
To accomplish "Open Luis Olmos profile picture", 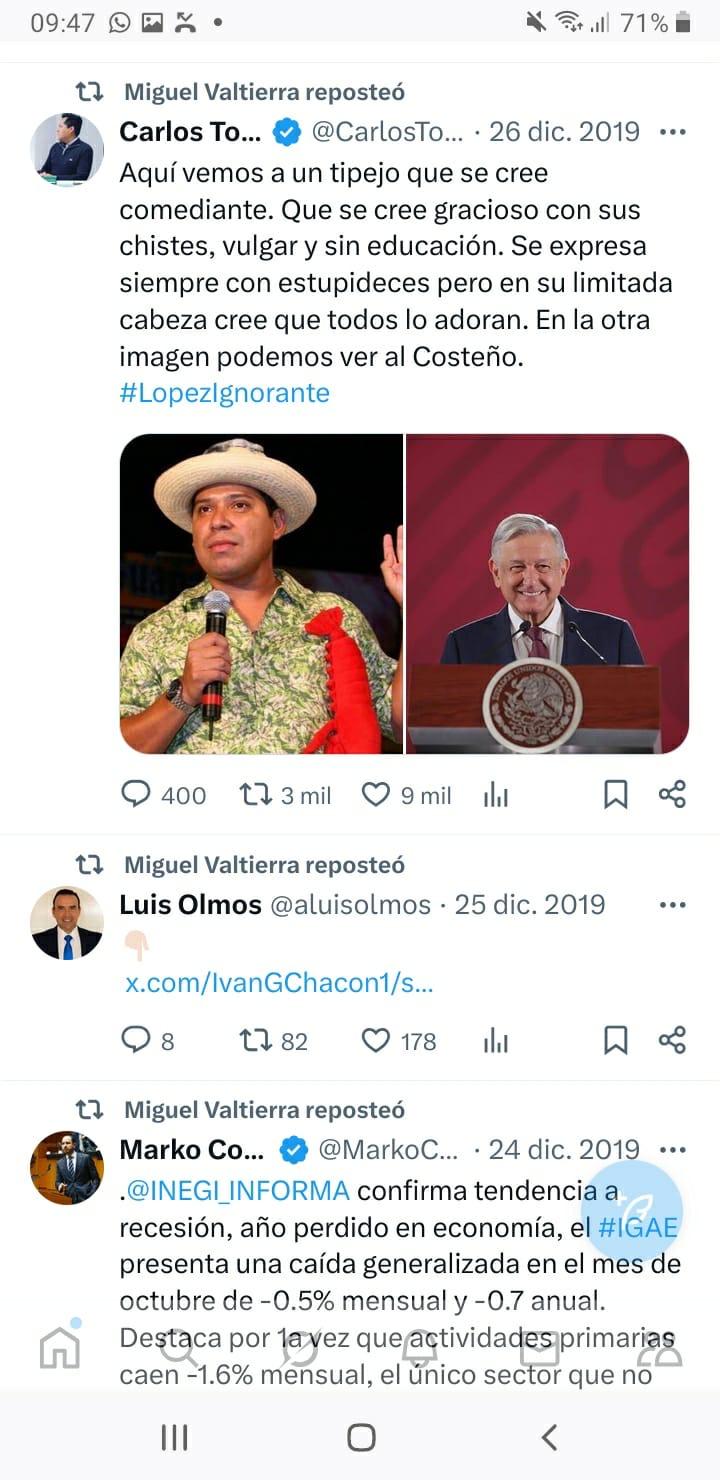I will [67, 922].
